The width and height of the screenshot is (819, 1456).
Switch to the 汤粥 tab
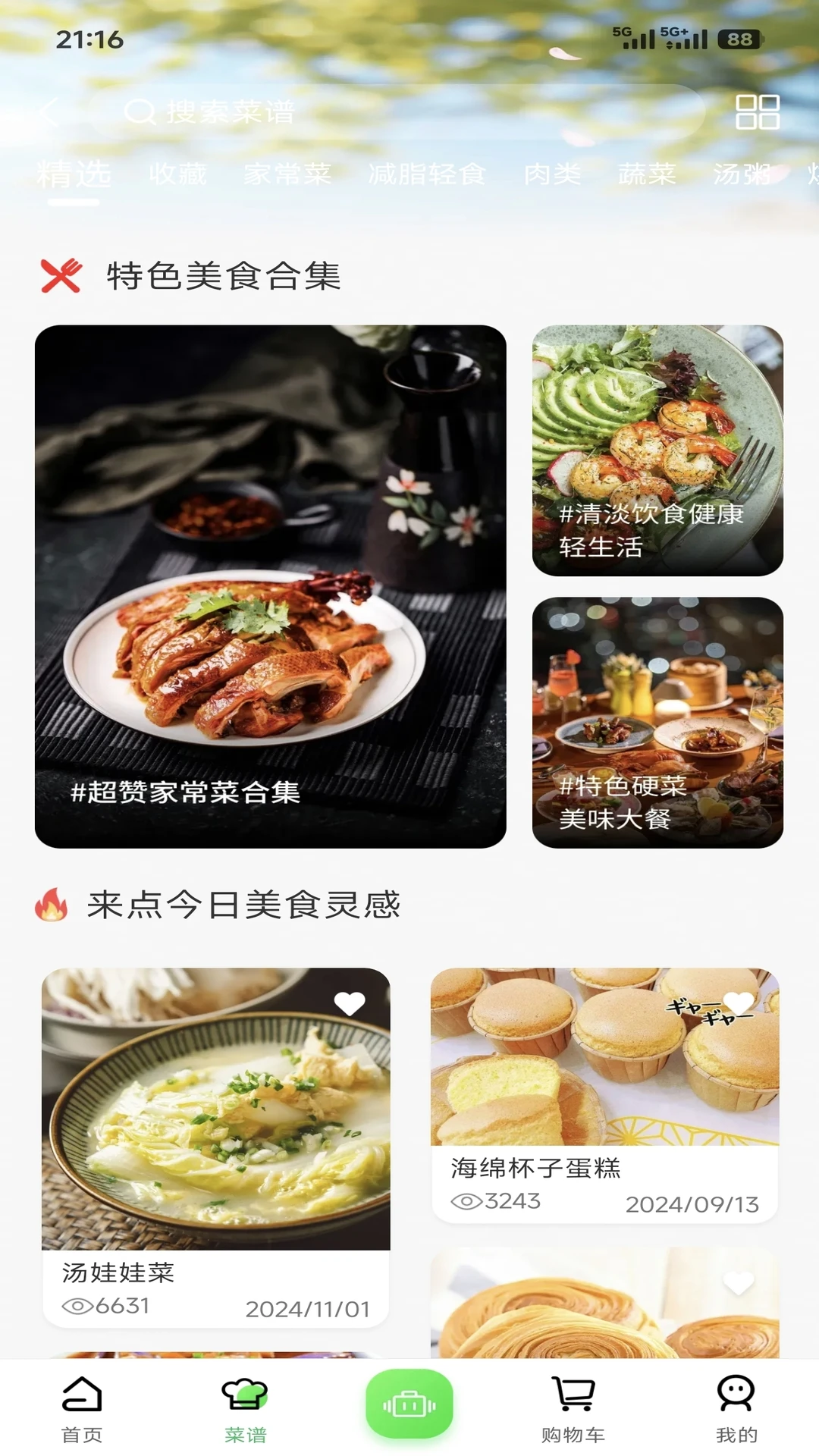[741, 174]
